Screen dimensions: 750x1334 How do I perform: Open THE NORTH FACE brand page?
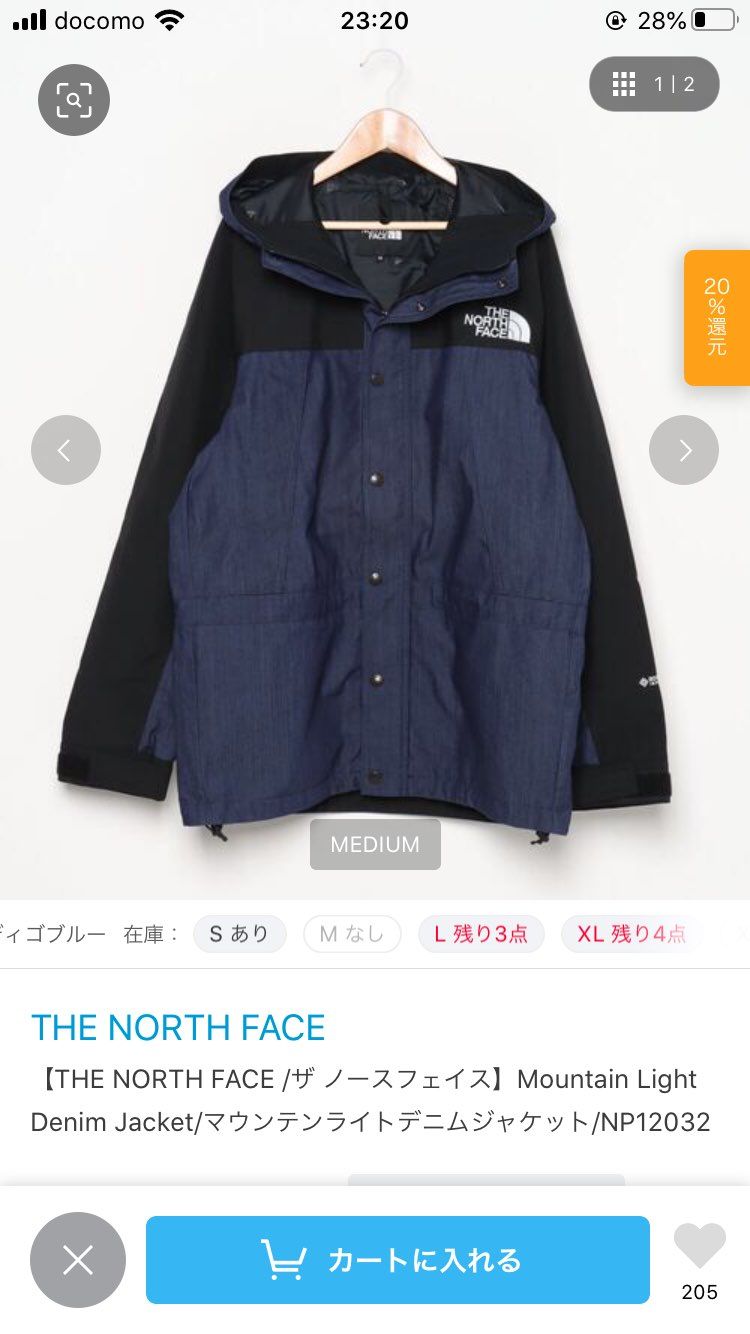coord(178,1027)
